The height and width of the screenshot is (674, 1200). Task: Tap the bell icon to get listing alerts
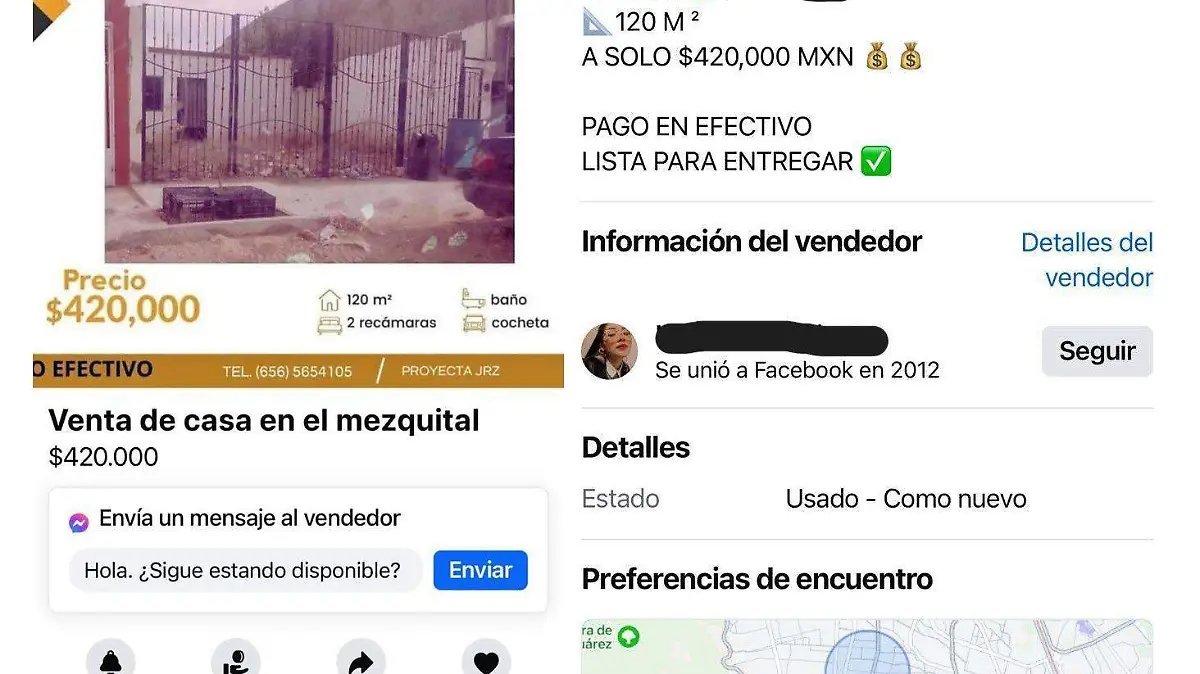click(x=110, y=659)
